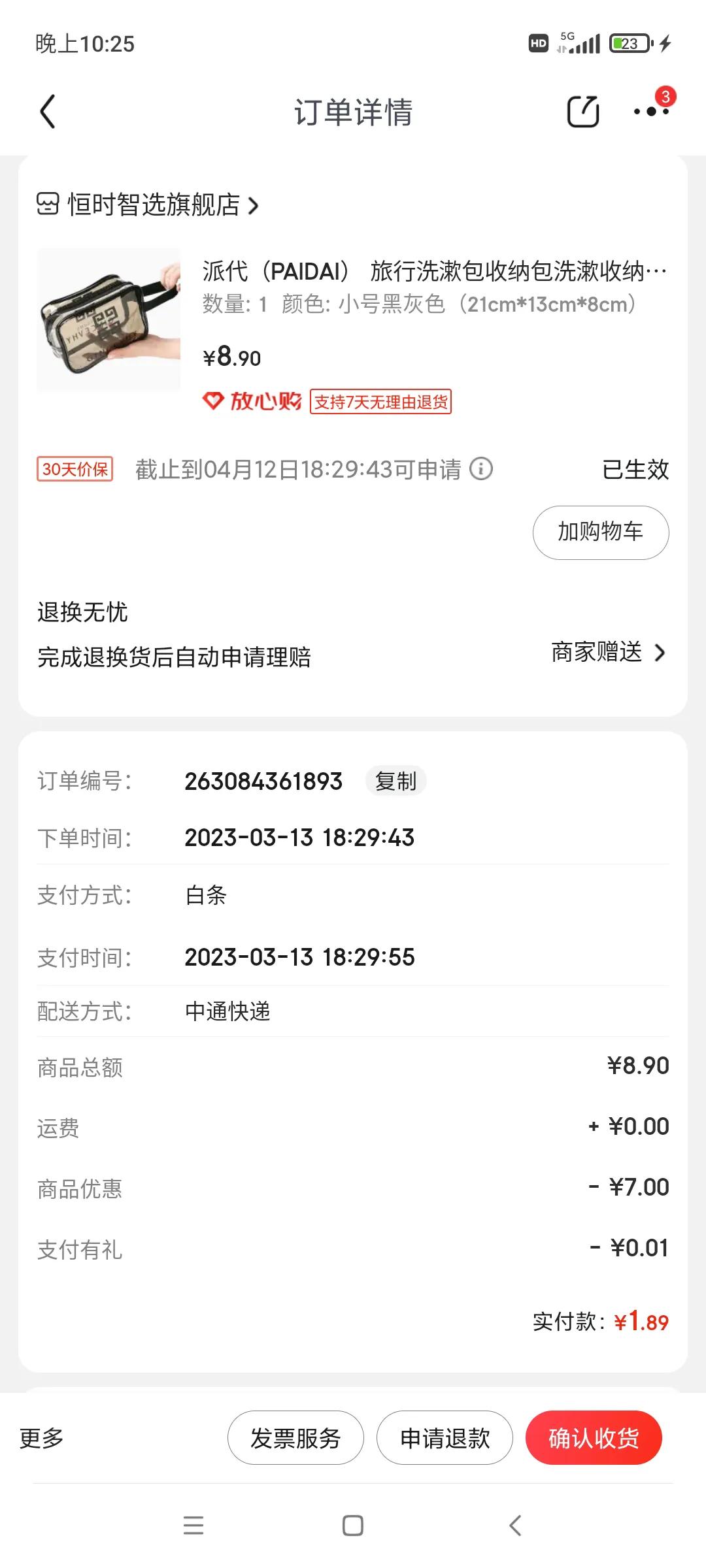Tap the store icon beside 恒时智选旗舰店
706x1568 pixels.
click(47, 206)
